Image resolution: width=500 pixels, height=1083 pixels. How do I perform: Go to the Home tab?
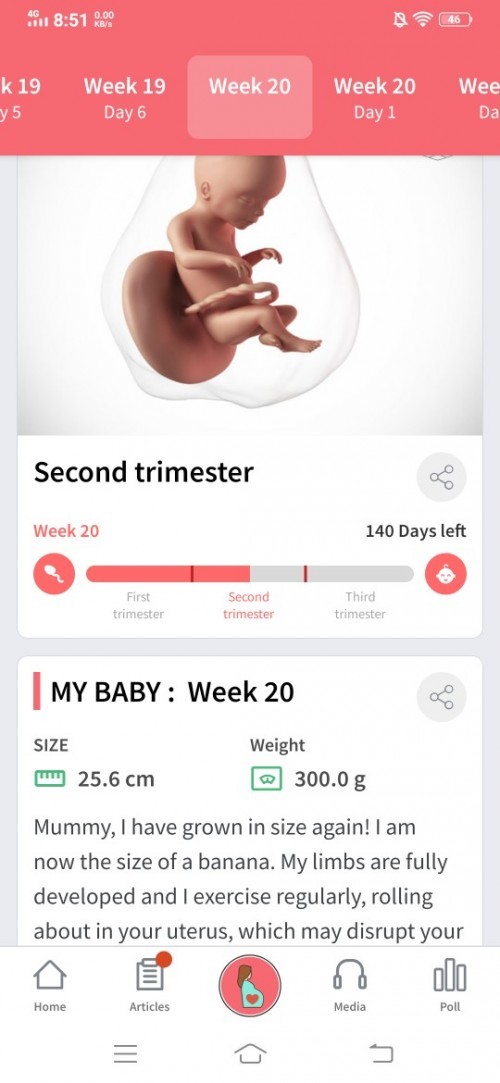tap(50, 986)
